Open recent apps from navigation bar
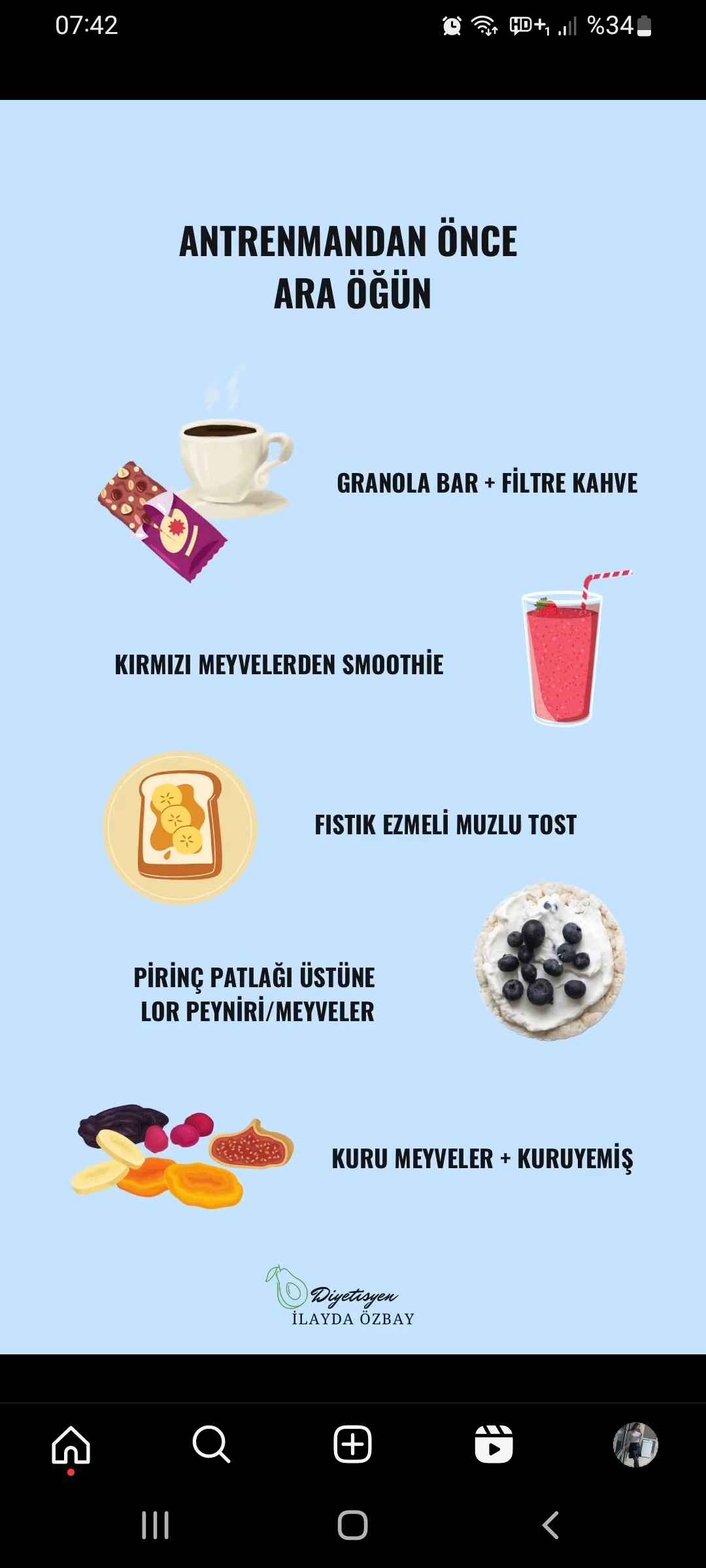The width and height of the screenshot is (706, 1568). pos(156,1526)
